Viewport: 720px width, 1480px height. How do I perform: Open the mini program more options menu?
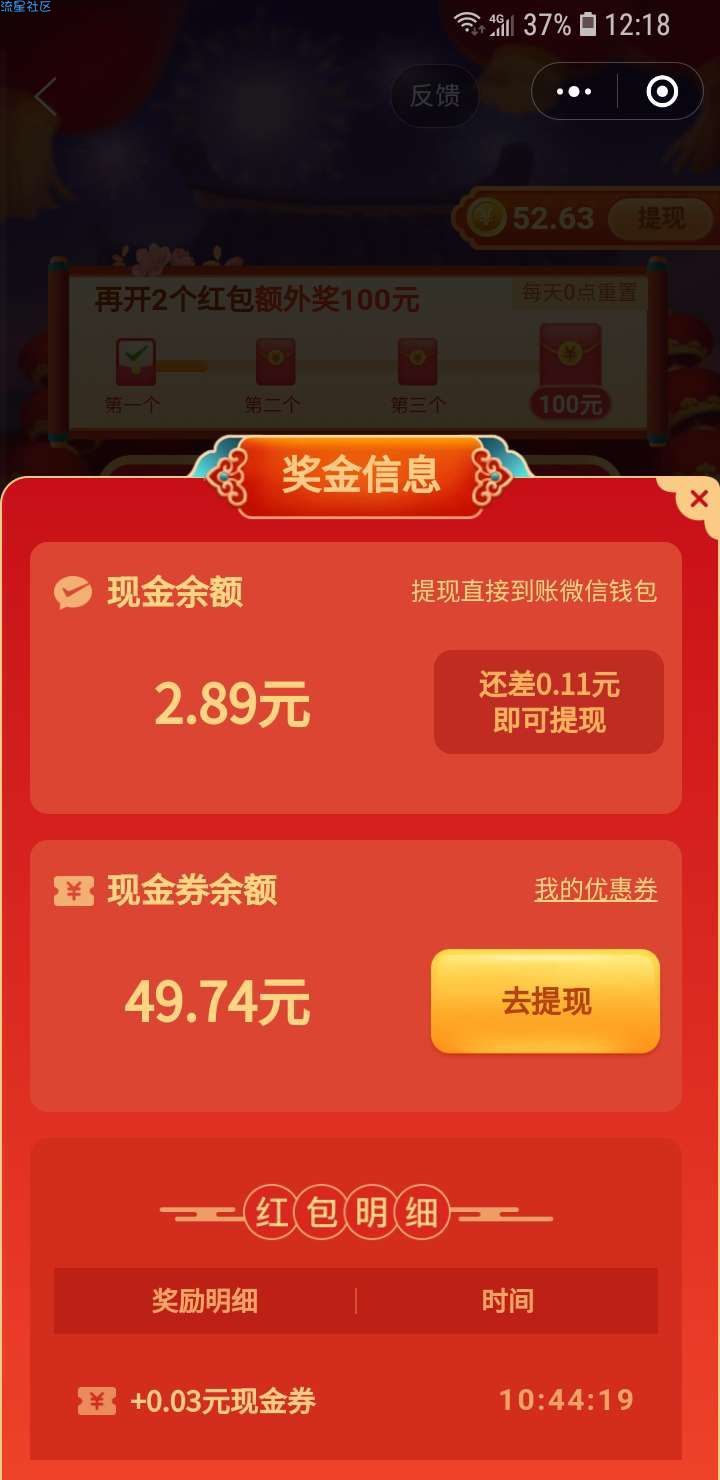coord(574,93)
